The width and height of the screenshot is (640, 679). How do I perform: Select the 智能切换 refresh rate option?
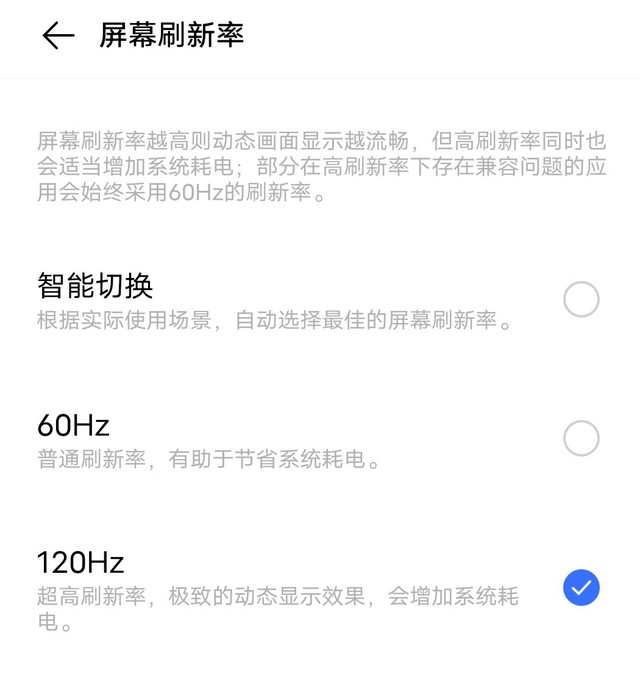point(581,299)
